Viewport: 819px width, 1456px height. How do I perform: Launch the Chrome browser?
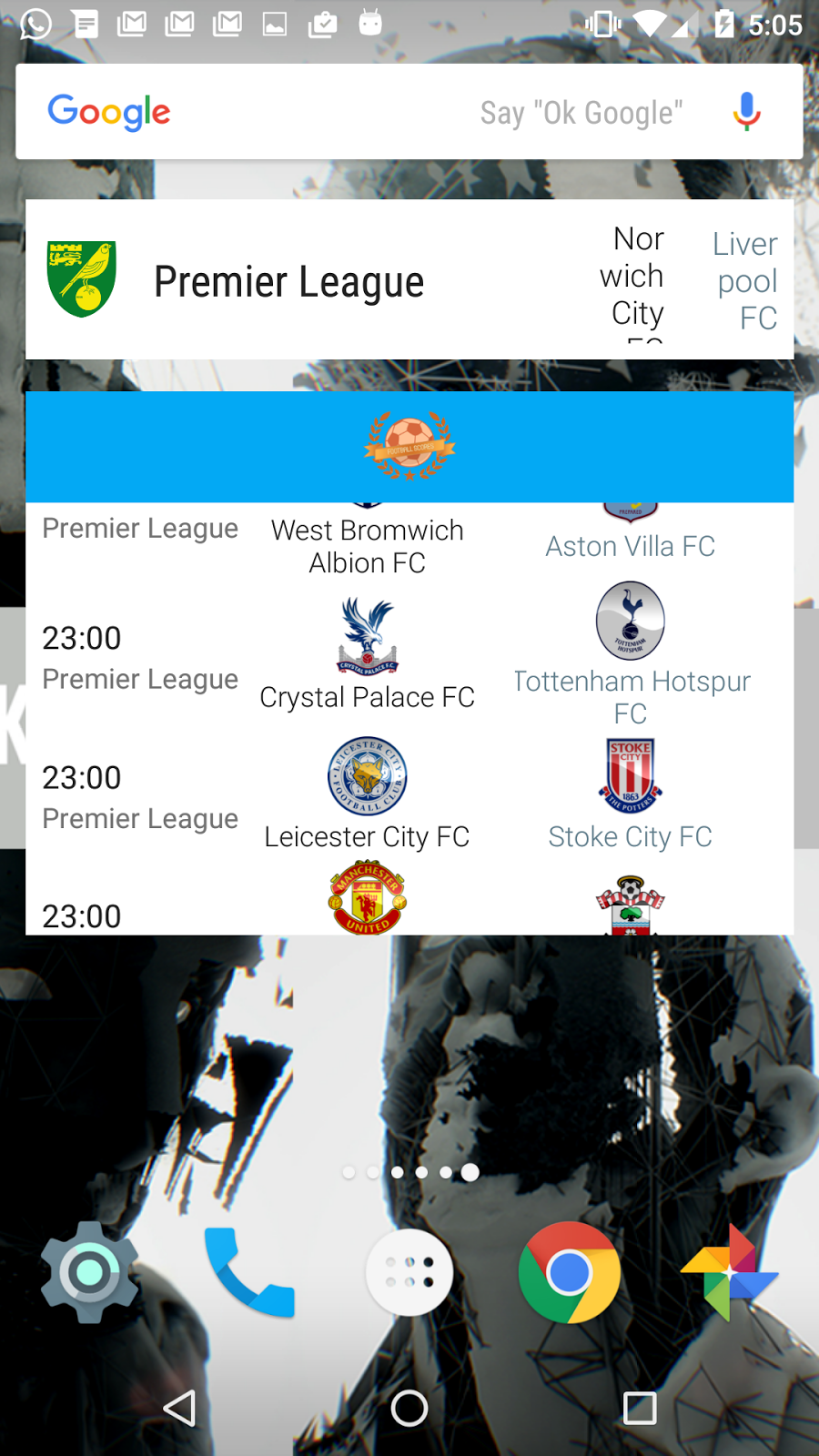point(570,1272)
